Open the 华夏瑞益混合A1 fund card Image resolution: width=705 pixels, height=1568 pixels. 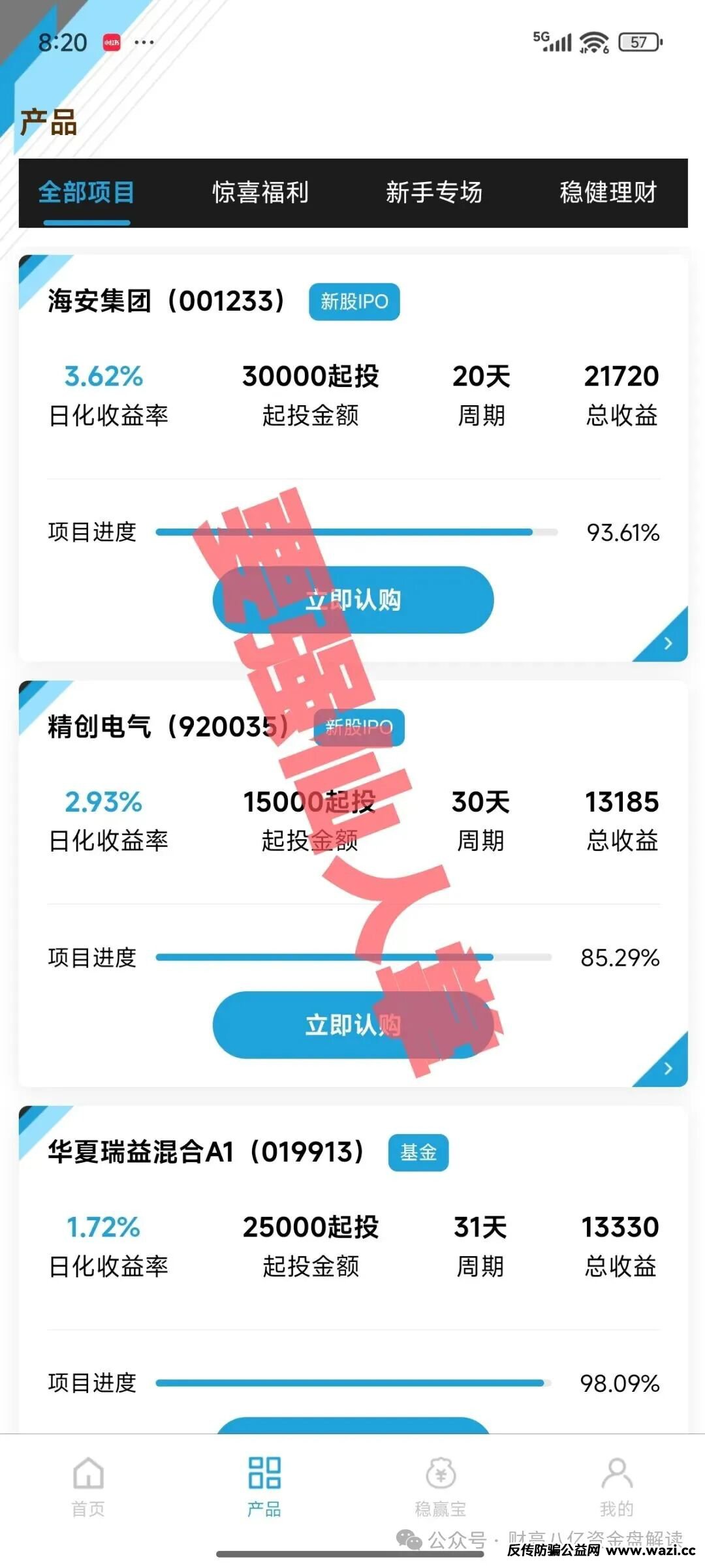tap(206, 1152)
